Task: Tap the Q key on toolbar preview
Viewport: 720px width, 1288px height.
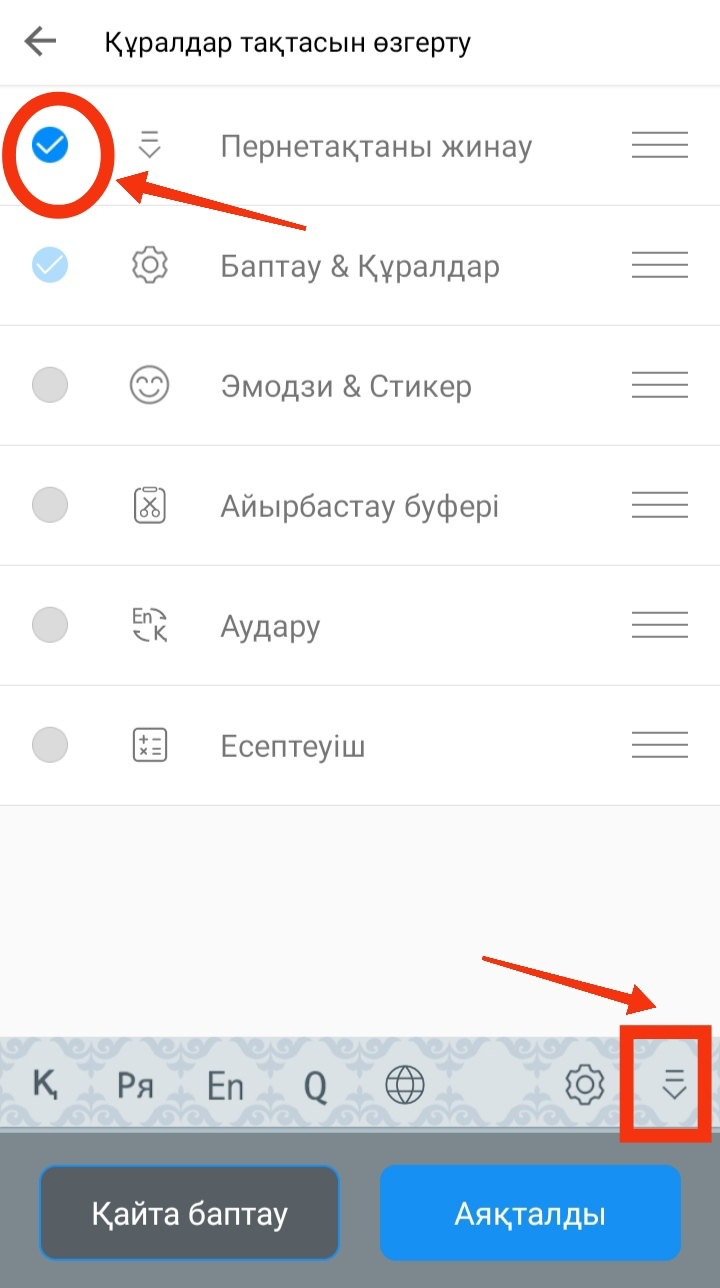Action: pyautogui.click(x=315, y=1085)
